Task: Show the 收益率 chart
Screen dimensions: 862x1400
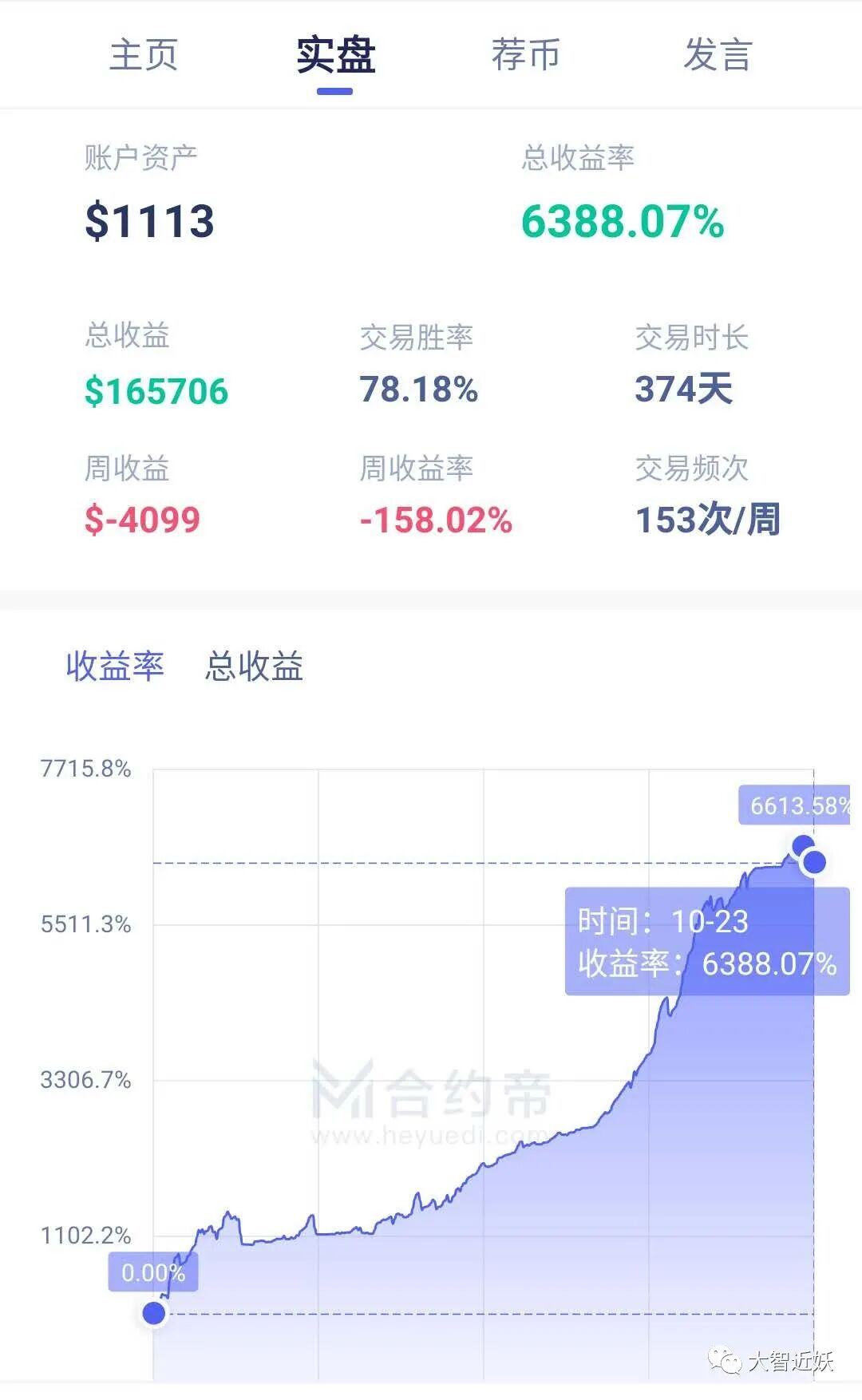Action: 115,666
